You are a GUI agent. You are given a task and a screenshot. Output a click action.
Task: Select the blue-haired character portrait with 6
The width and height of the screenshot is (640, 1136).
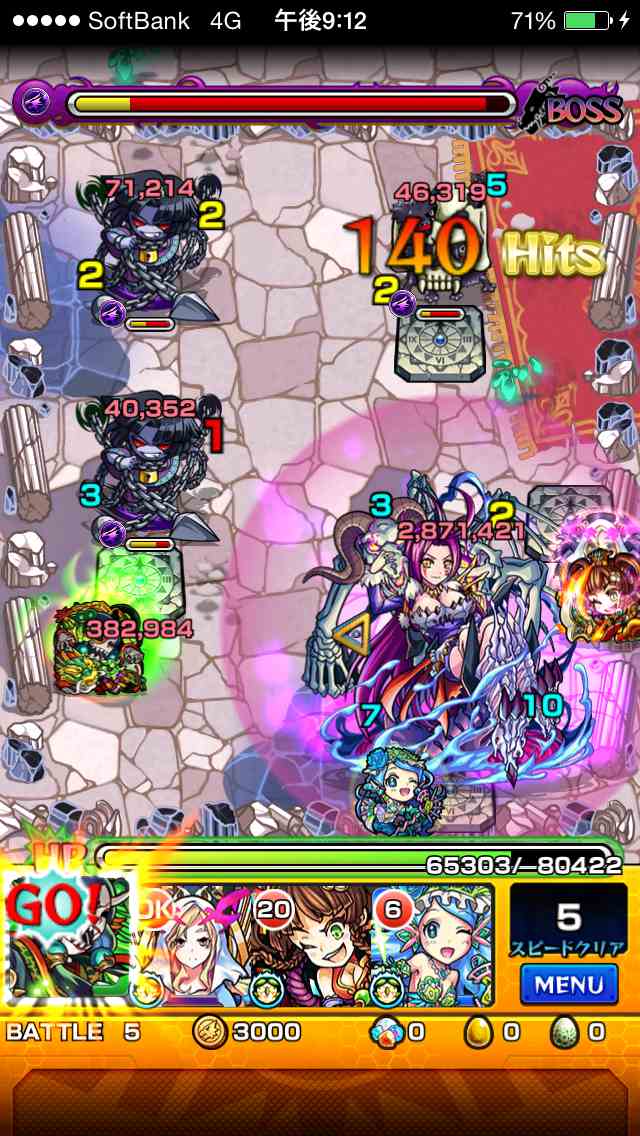[432, 945]
